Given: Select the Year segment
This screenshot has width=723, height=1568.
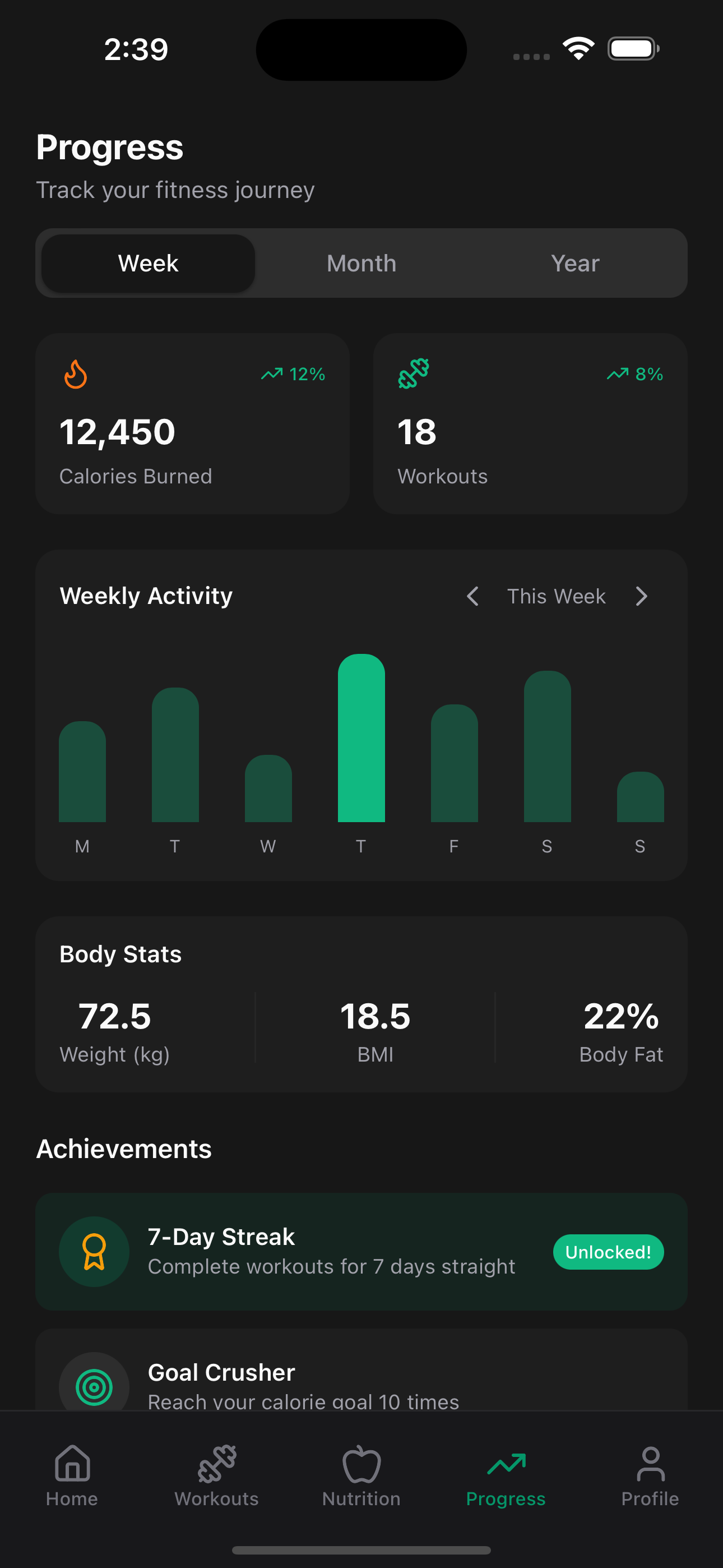Looking at the screenshot, I should click(574, 264).
